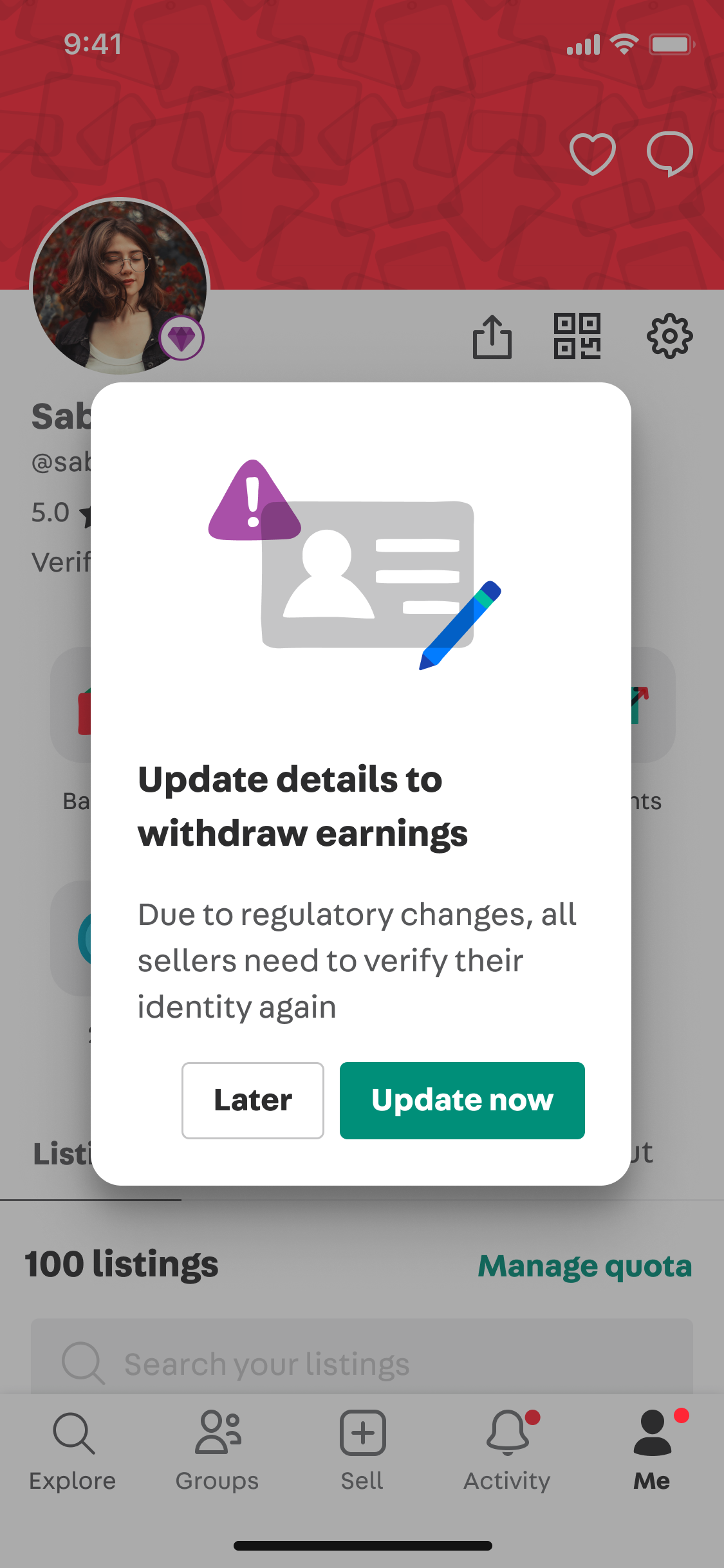
Task: Open the profile picture
Action: (120, 287)
